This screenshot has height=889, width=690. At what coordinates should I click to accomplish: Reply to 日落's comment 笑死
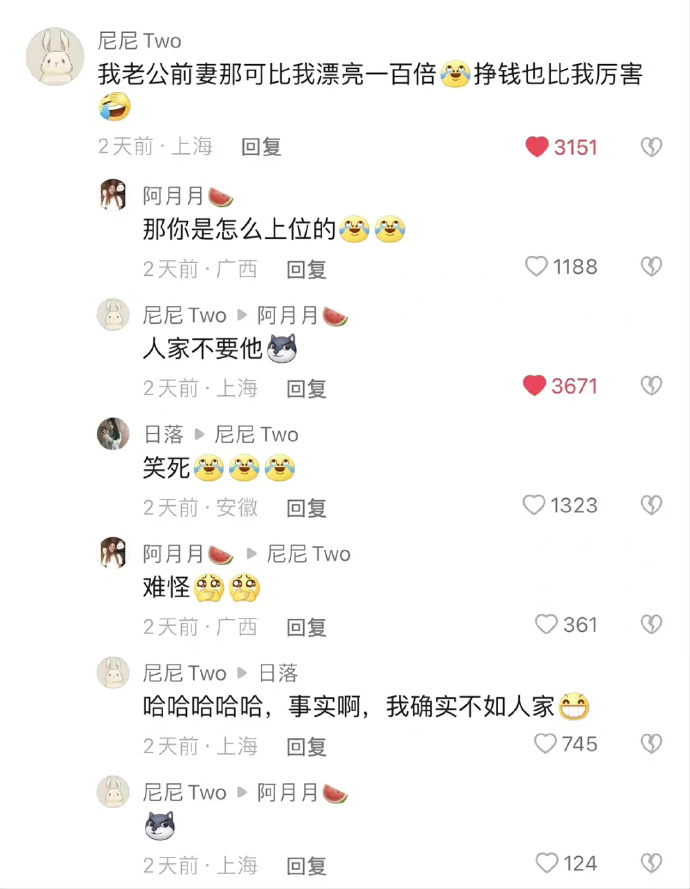pos(306,508)
